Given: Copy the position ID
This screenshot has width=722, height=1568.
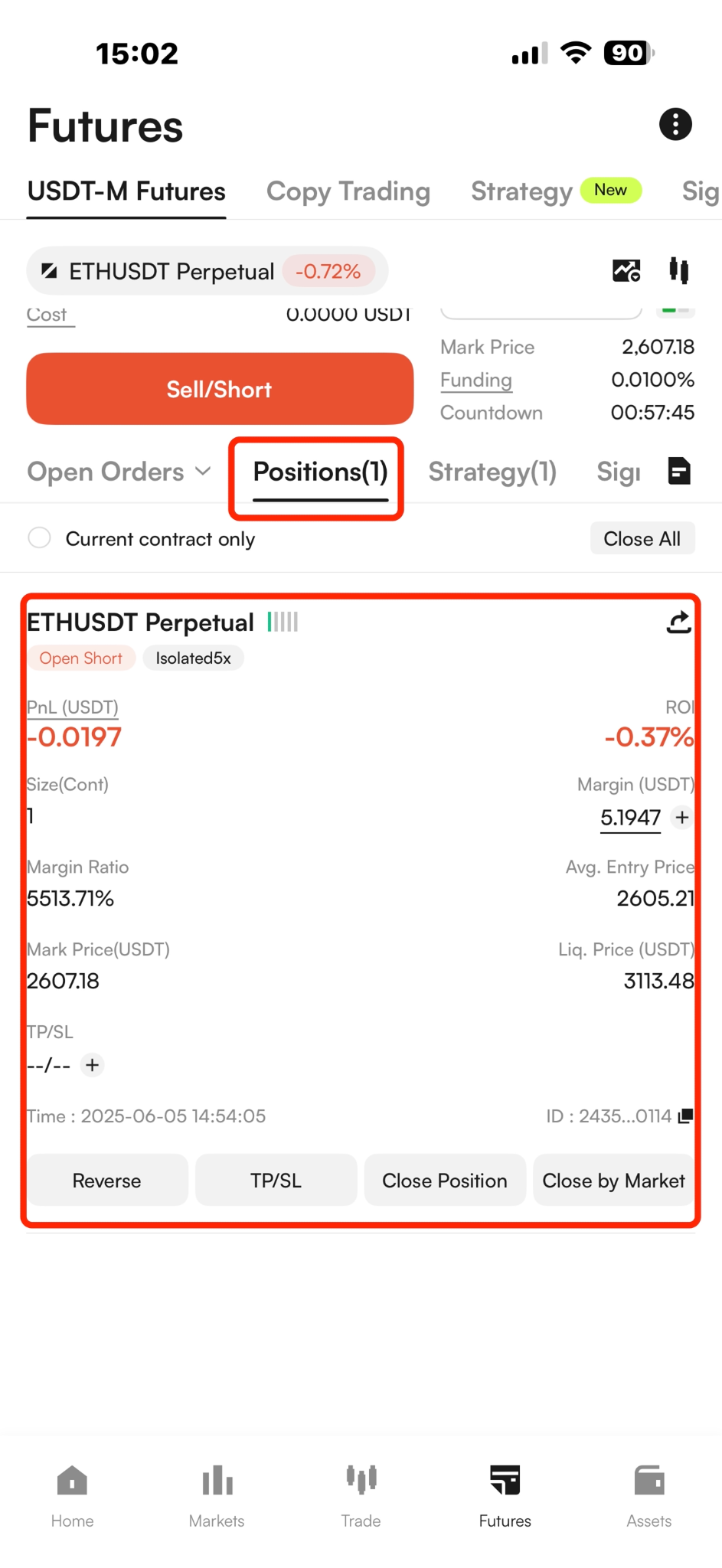Looking at the screenshot, I should (686, 1116).
